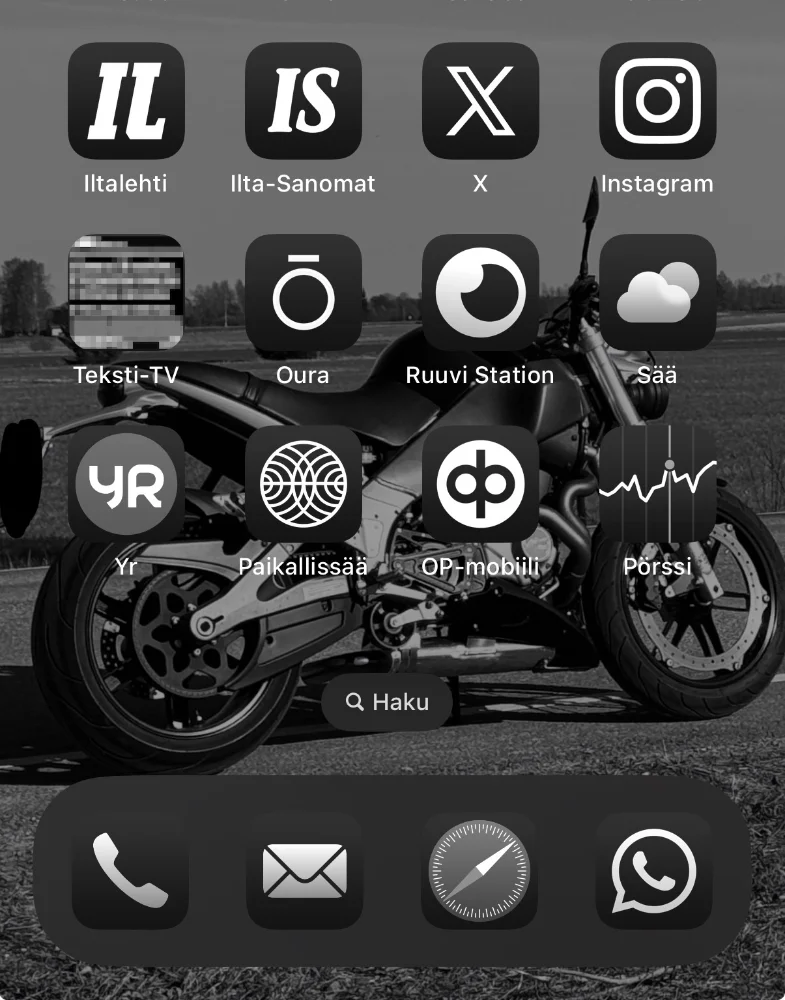785x1000 pixels.
Task: Open the Phone app in the dock
Action: coord(130,870)
